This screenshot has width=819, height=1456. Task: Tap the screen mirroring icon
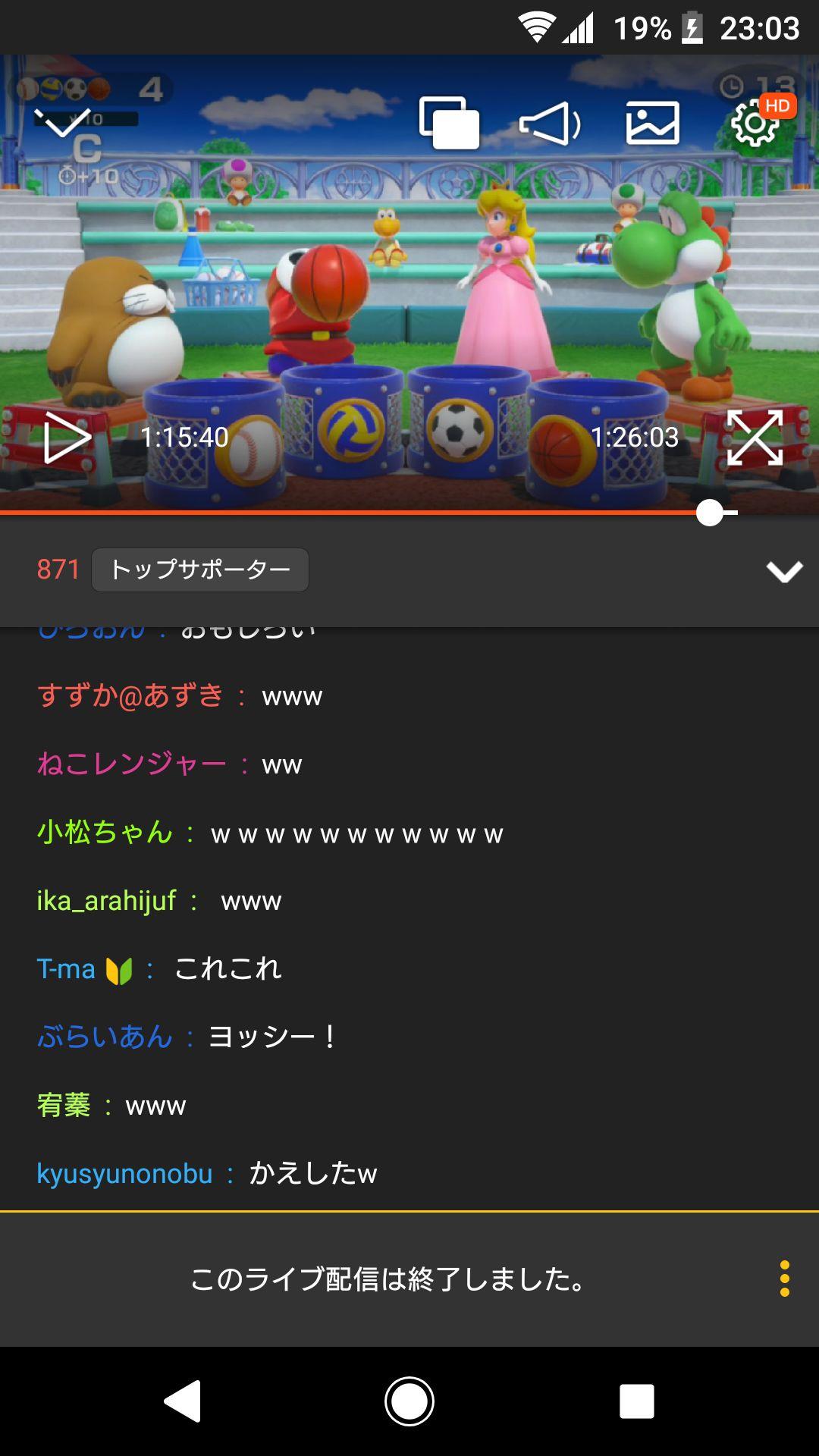[449, 121]
